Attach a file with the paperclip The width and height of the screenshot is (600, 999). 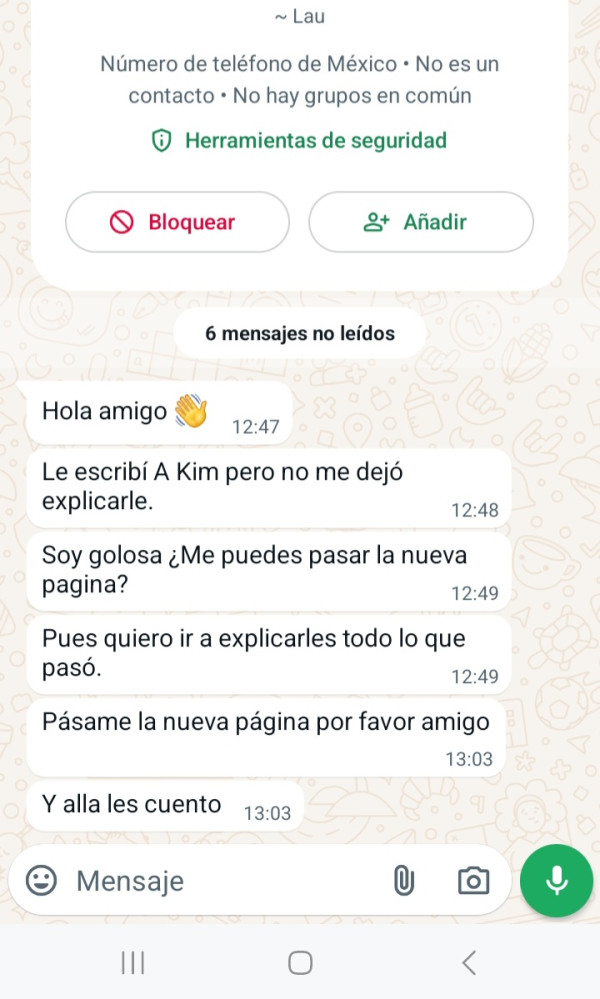coord(403,880)
